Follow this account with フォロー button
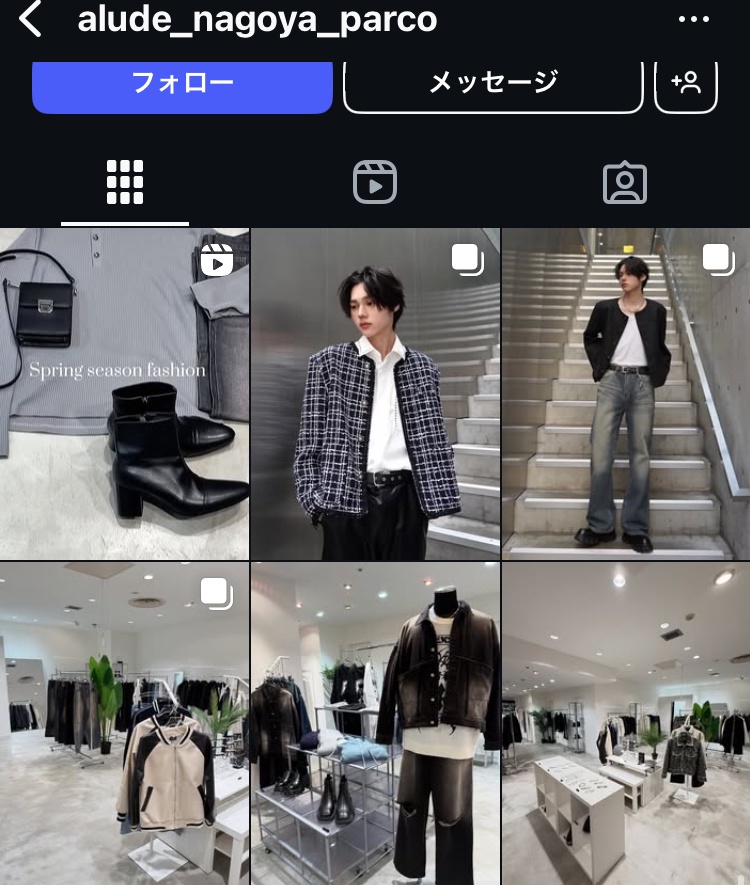 click(x=182, y=84)
